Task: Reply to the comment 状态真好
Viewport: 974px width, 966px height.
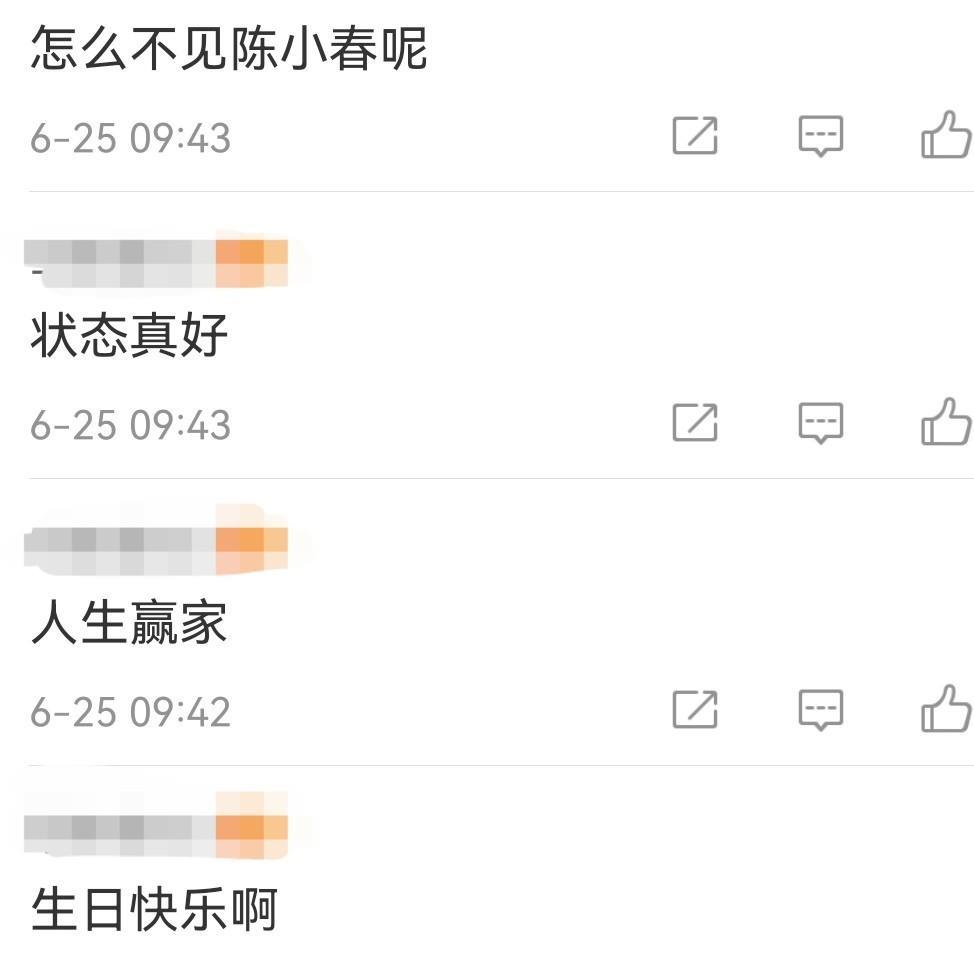Action: [x=820, y=423]
